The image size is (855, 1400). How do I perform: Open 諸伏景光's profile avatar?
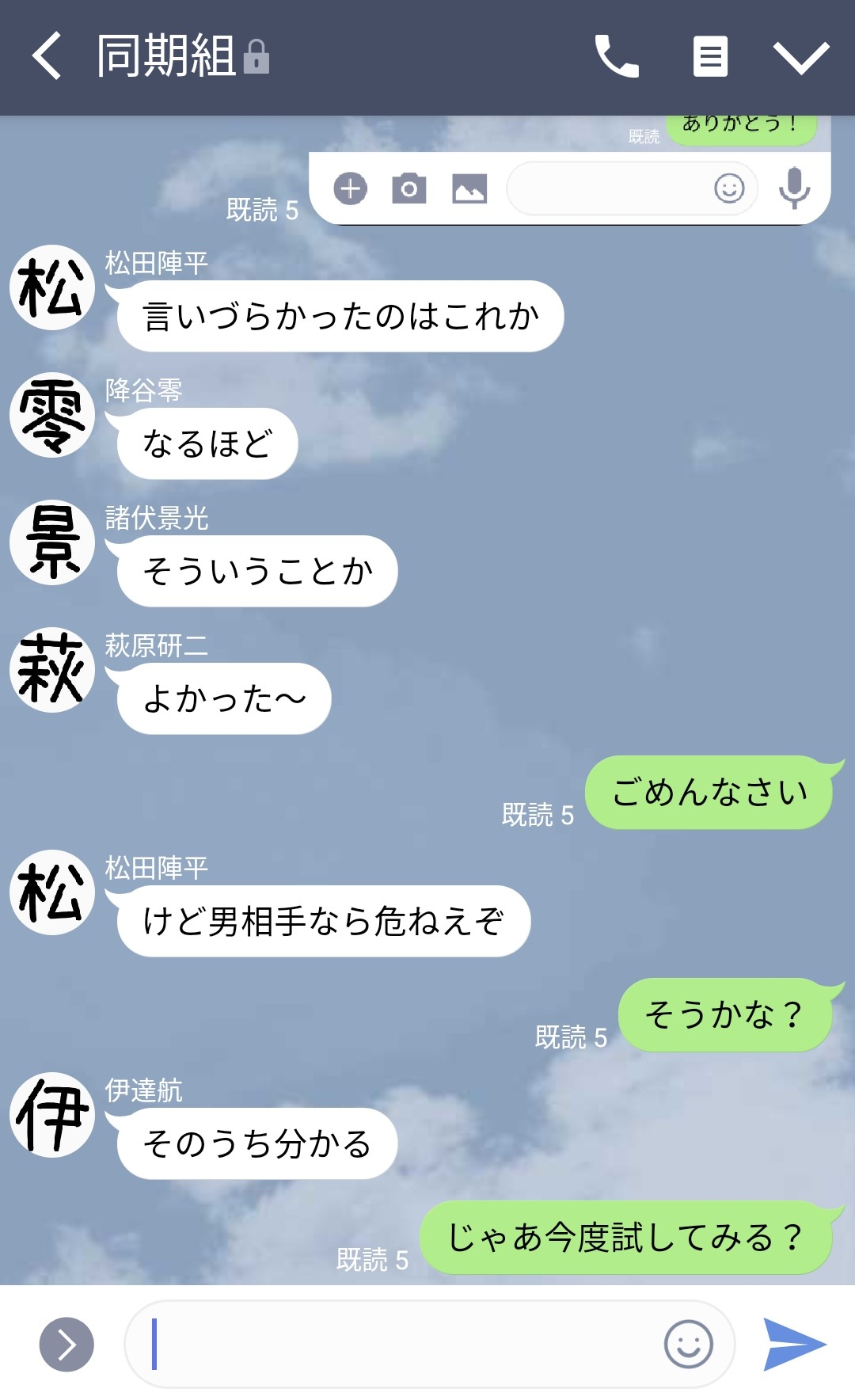[52, 542]
